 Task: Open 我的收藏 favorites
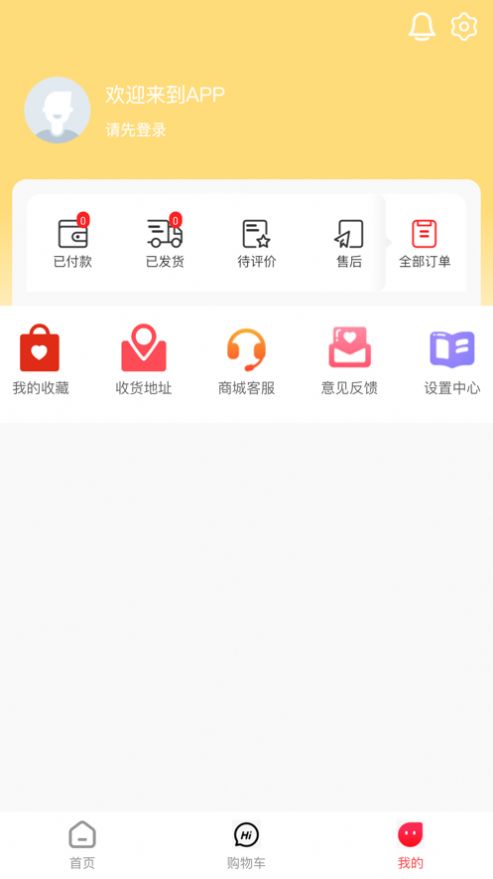coord(40,360)
